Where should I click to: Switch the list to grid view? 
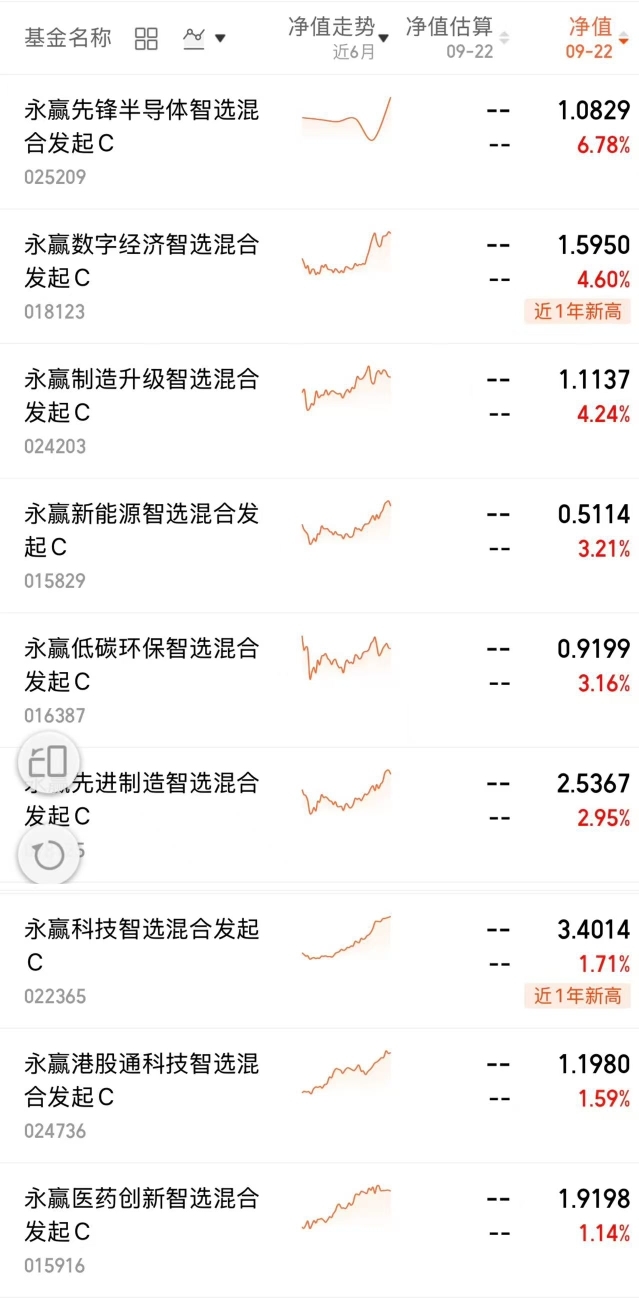(x=146, y=39)
